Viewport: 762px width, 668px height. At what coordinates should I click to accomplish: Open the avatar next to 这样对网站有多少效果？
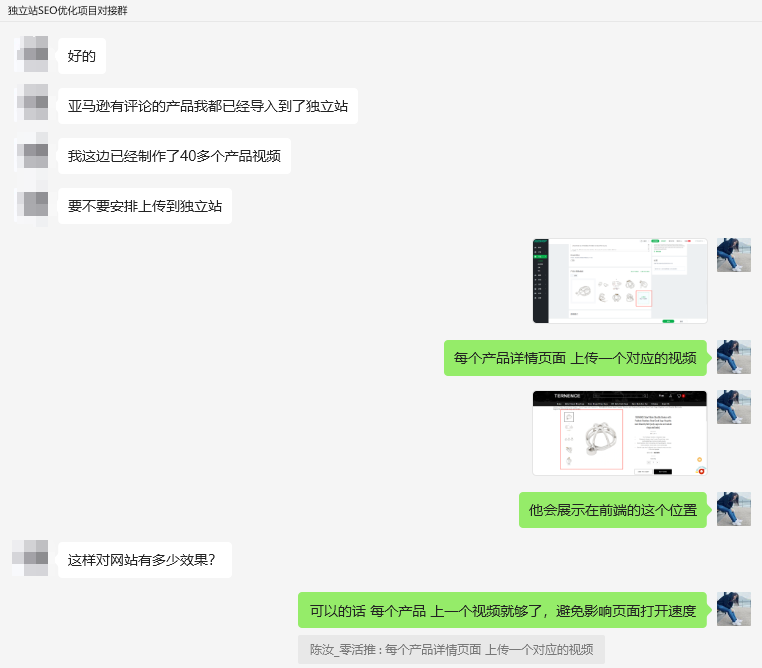(x=30, y=559)
